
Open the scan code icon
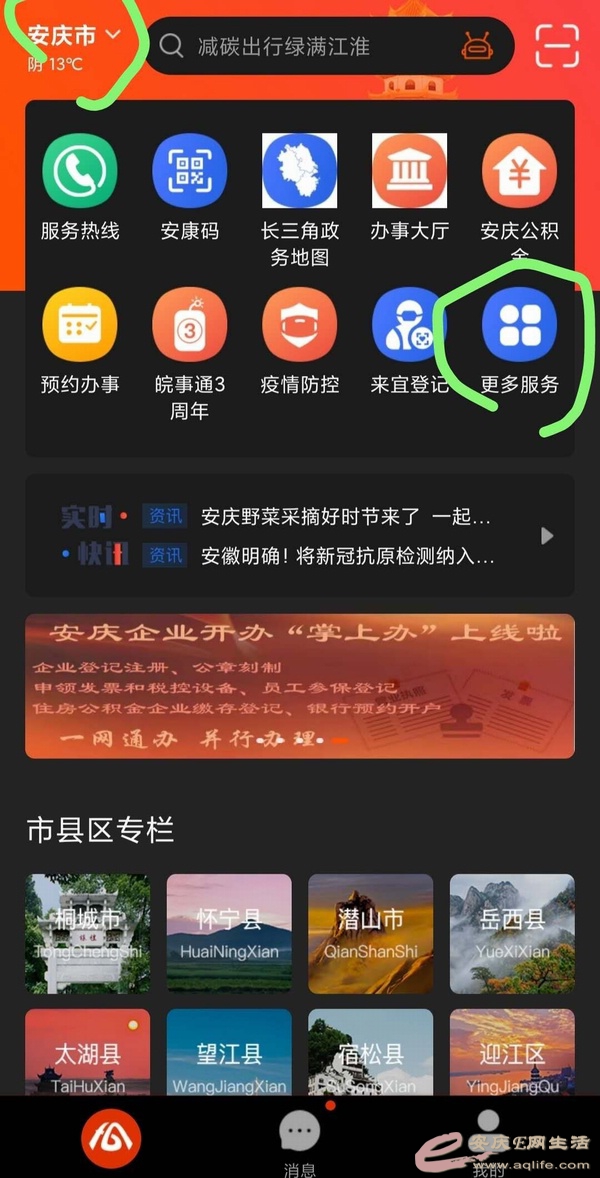point(557,46)
